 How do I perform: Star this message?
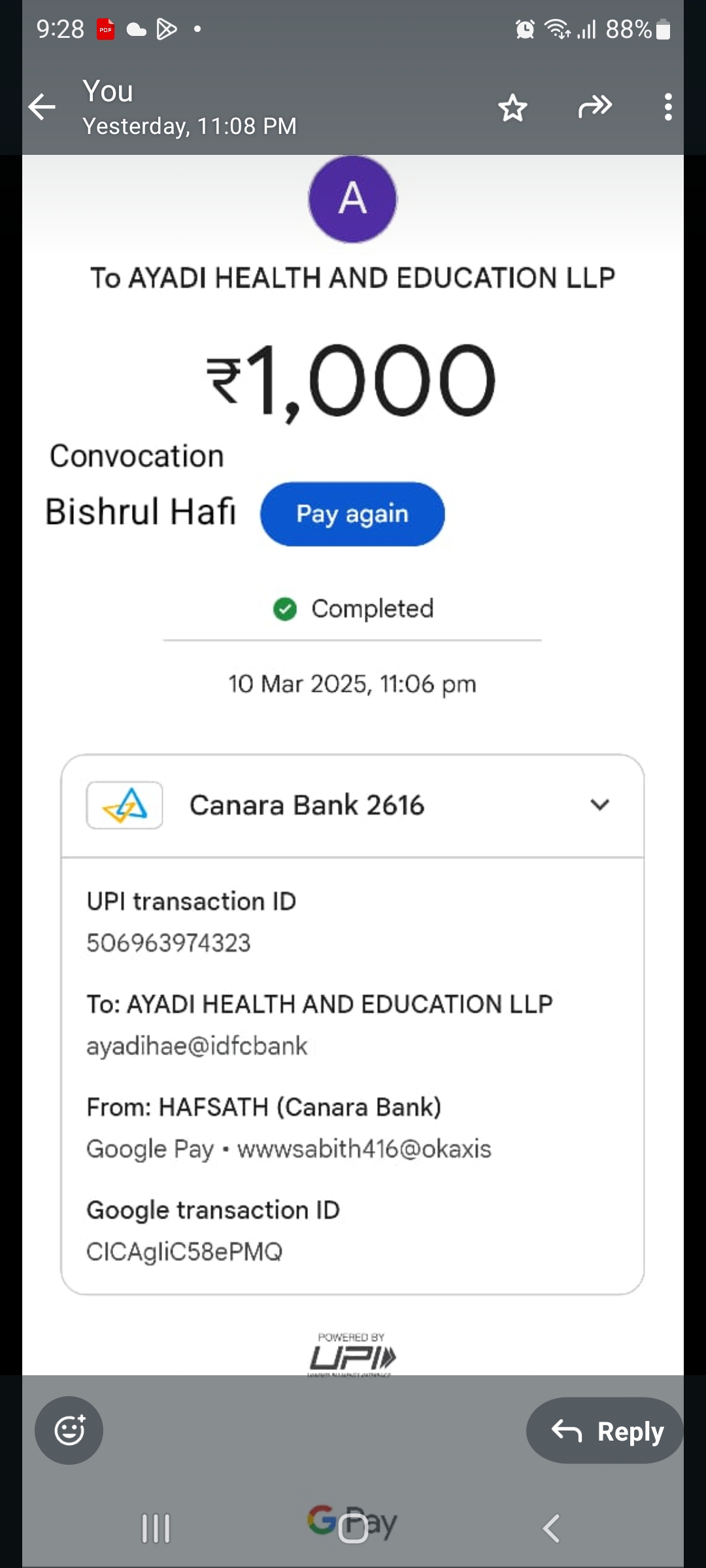click(513, 108)
